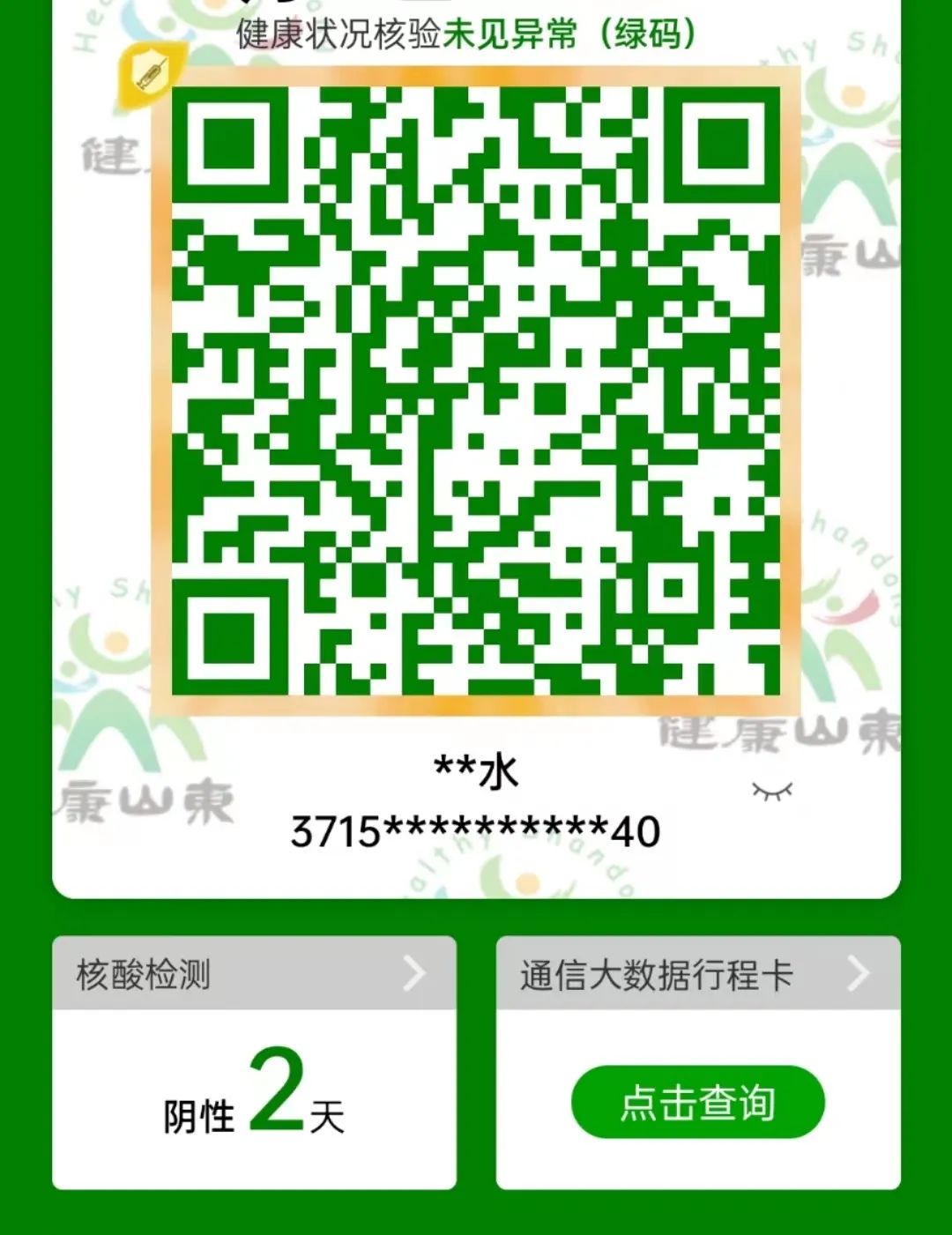Tap the 点击查询 button

click(x=697, y=1102)
